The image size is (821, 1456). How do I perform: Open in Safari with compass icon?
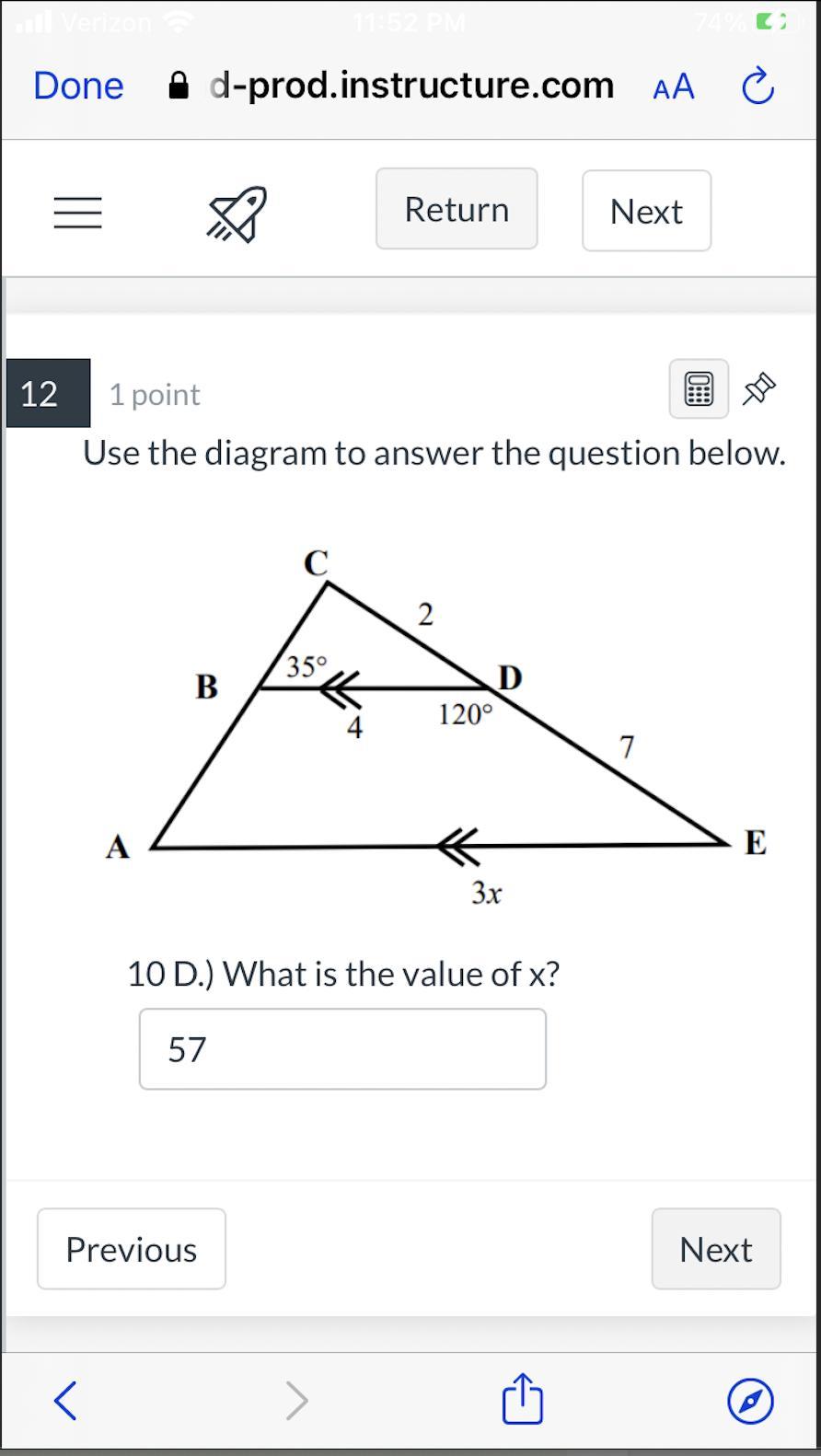(x=750, y=1401)
